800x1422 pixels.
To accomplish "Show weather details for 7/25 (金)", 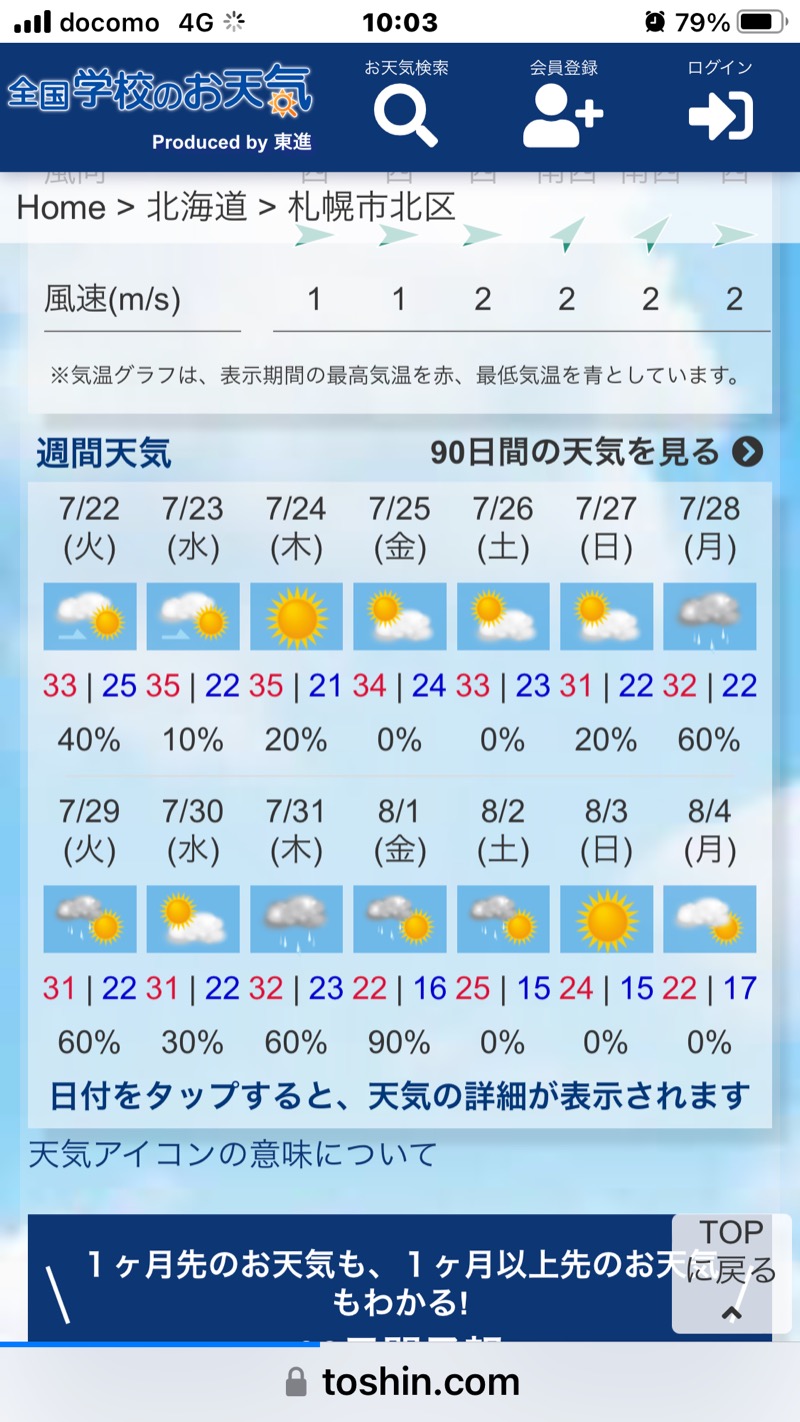I will click(x=399, y=527).
